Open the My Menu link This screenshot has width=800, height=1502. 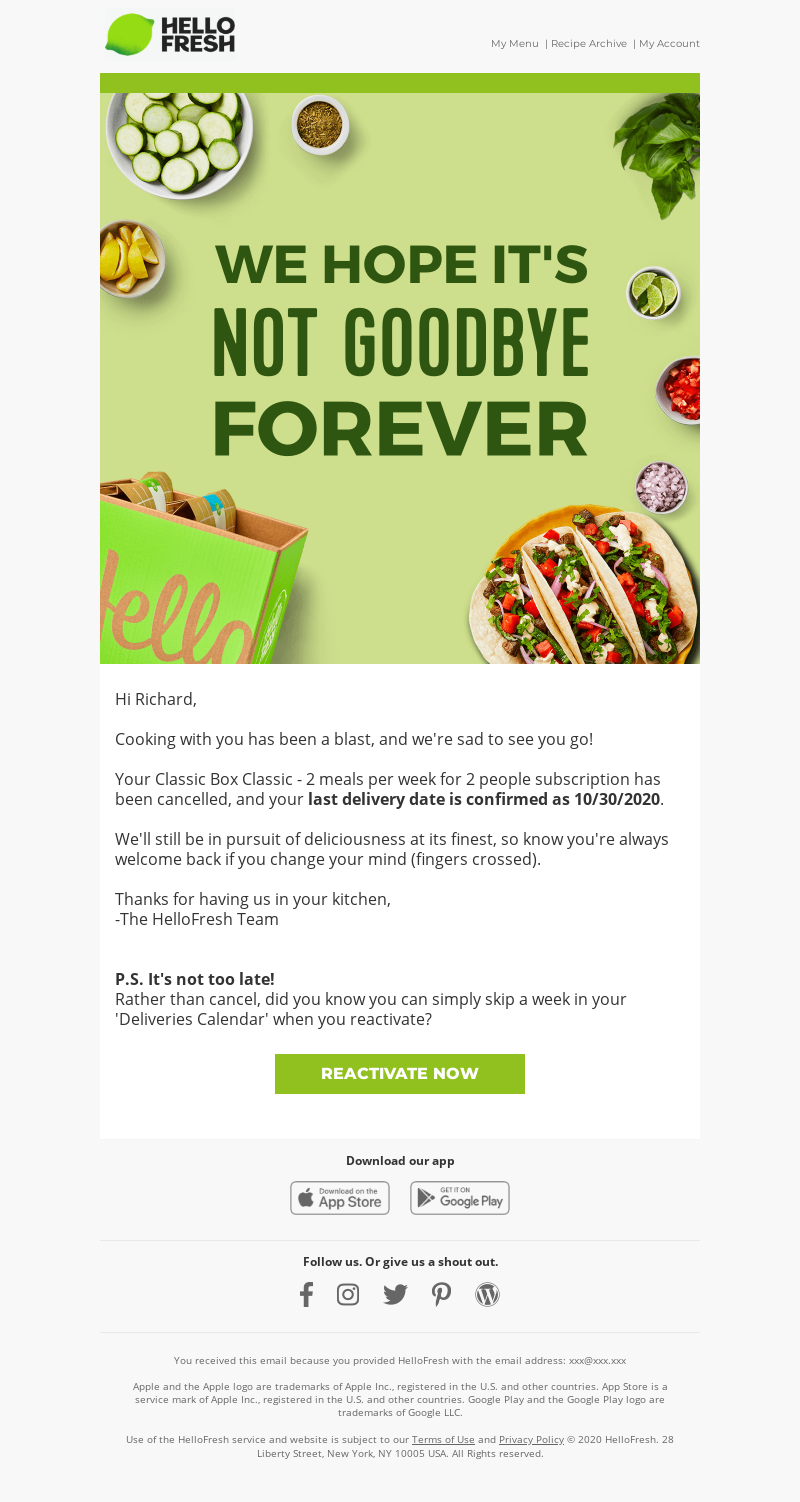(x=514, y=44)
